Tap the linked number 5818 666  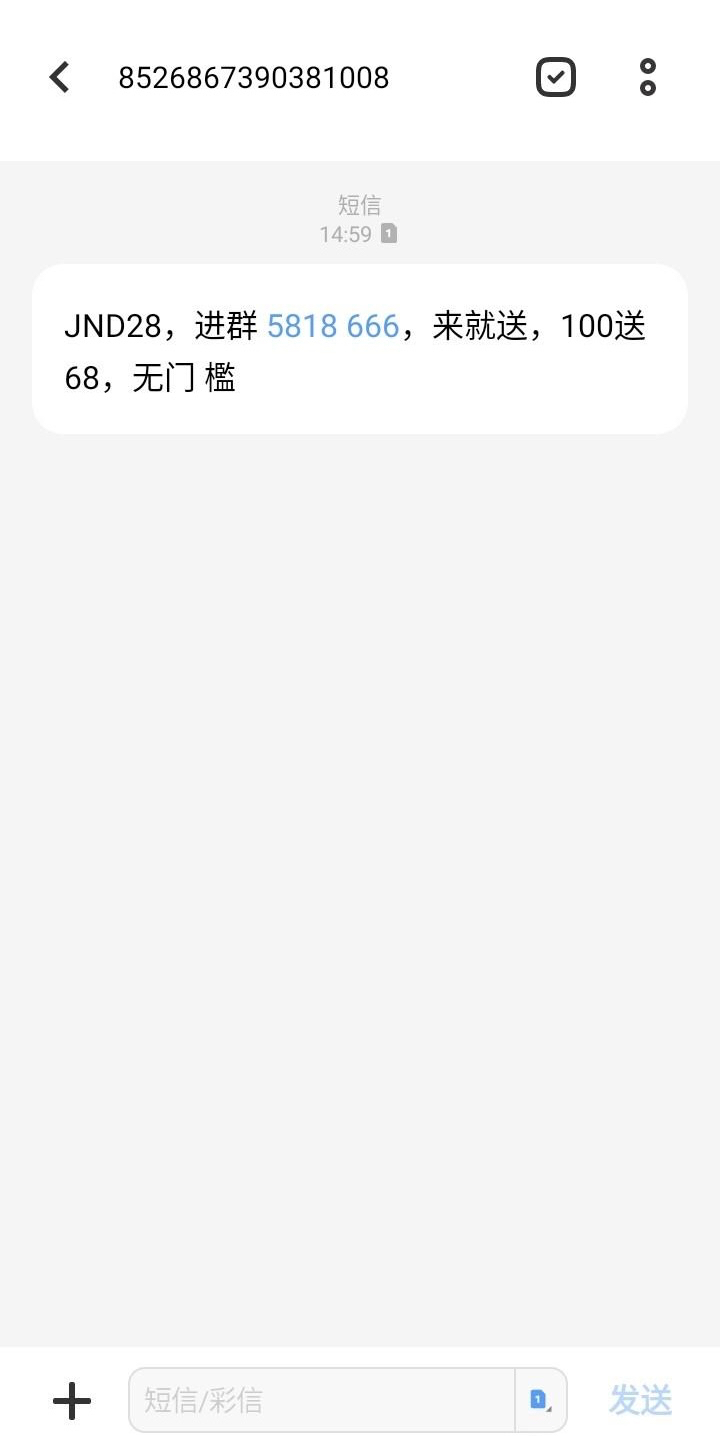point(333,326)
